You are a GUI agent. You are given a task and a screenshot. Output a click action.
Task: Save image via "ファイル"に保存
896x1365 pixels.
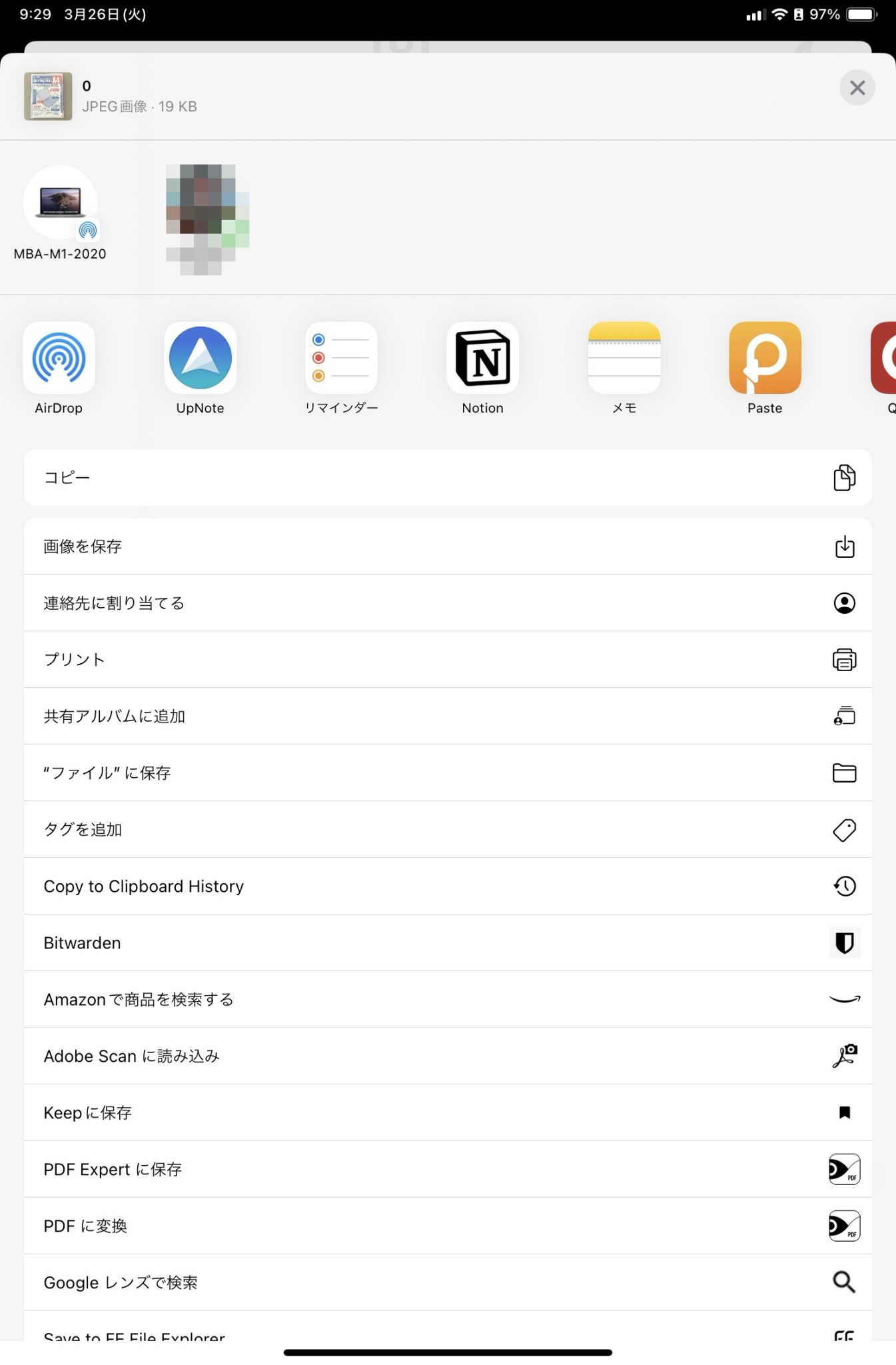click(x=448, y=773)
